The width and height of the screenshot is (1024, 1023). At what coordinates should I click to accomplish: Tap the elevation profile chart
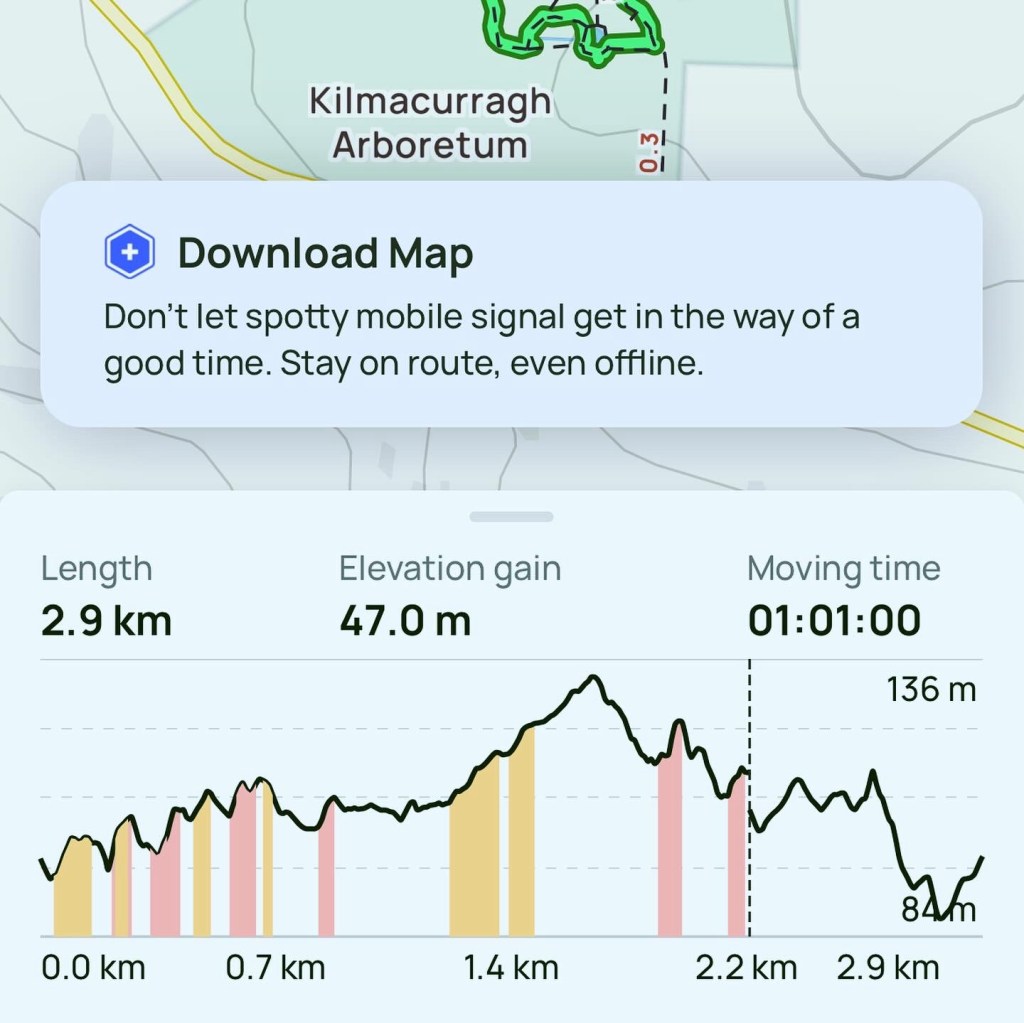pyautogui.click(x=510, y=800)
